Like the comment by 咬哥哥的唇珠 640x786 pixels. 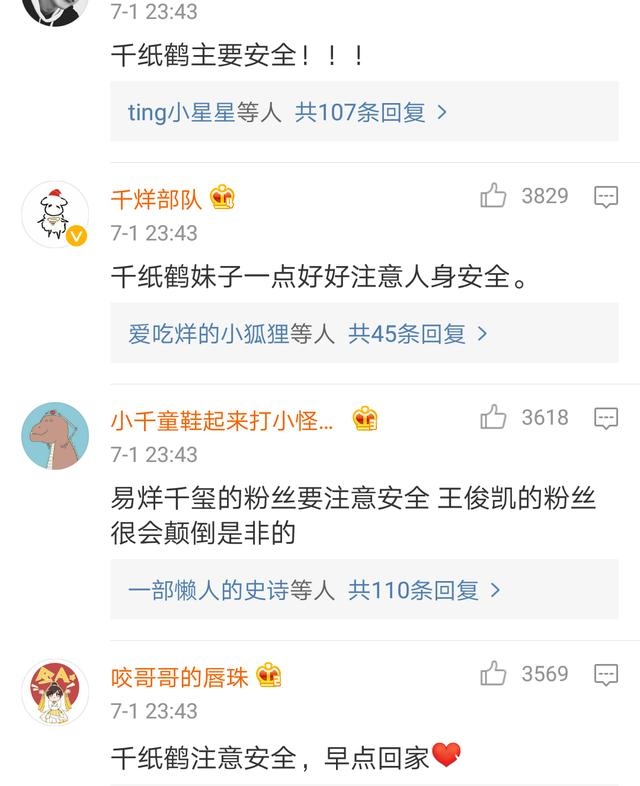[x=494, y=674]
